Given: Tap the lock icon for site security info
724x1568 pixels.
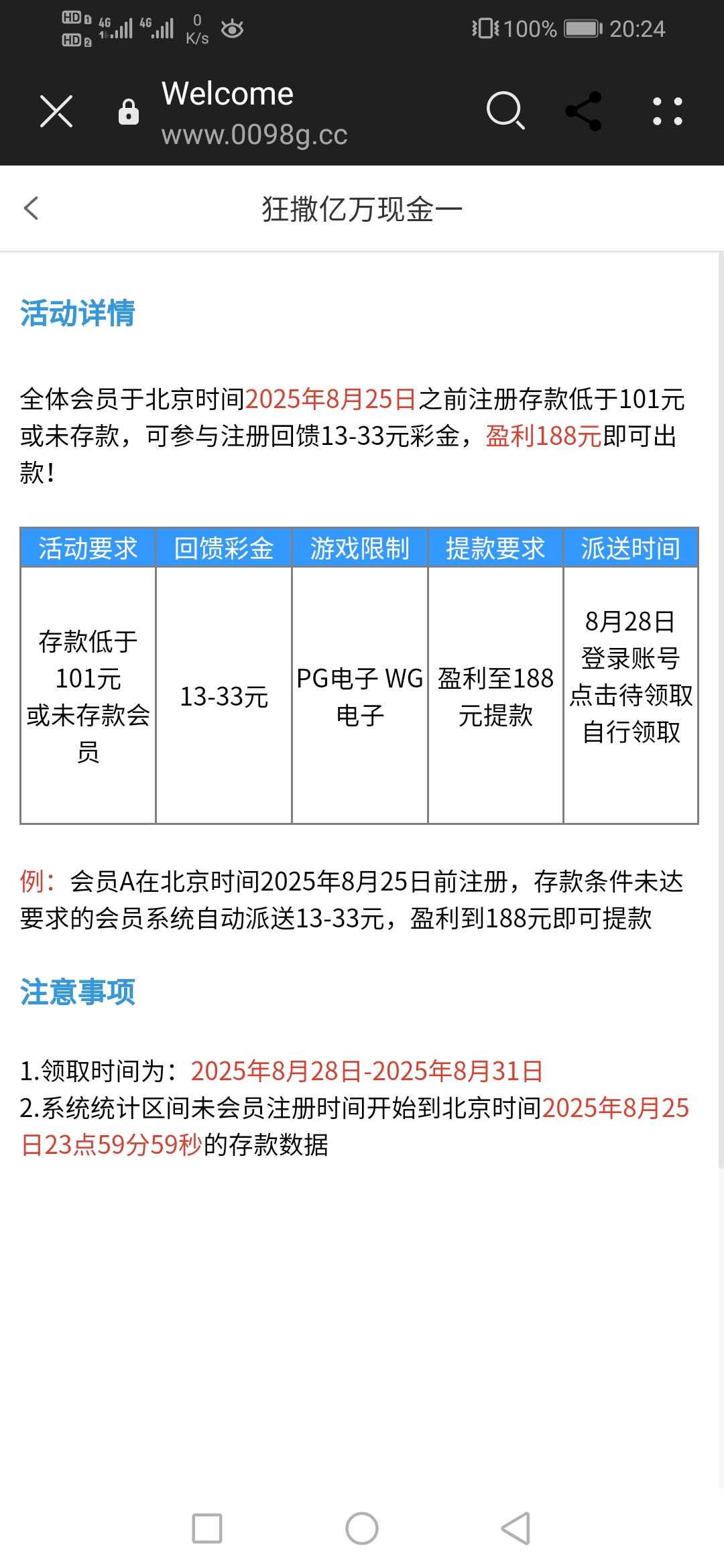Looking at the screenshot, I should click(129, 112).
